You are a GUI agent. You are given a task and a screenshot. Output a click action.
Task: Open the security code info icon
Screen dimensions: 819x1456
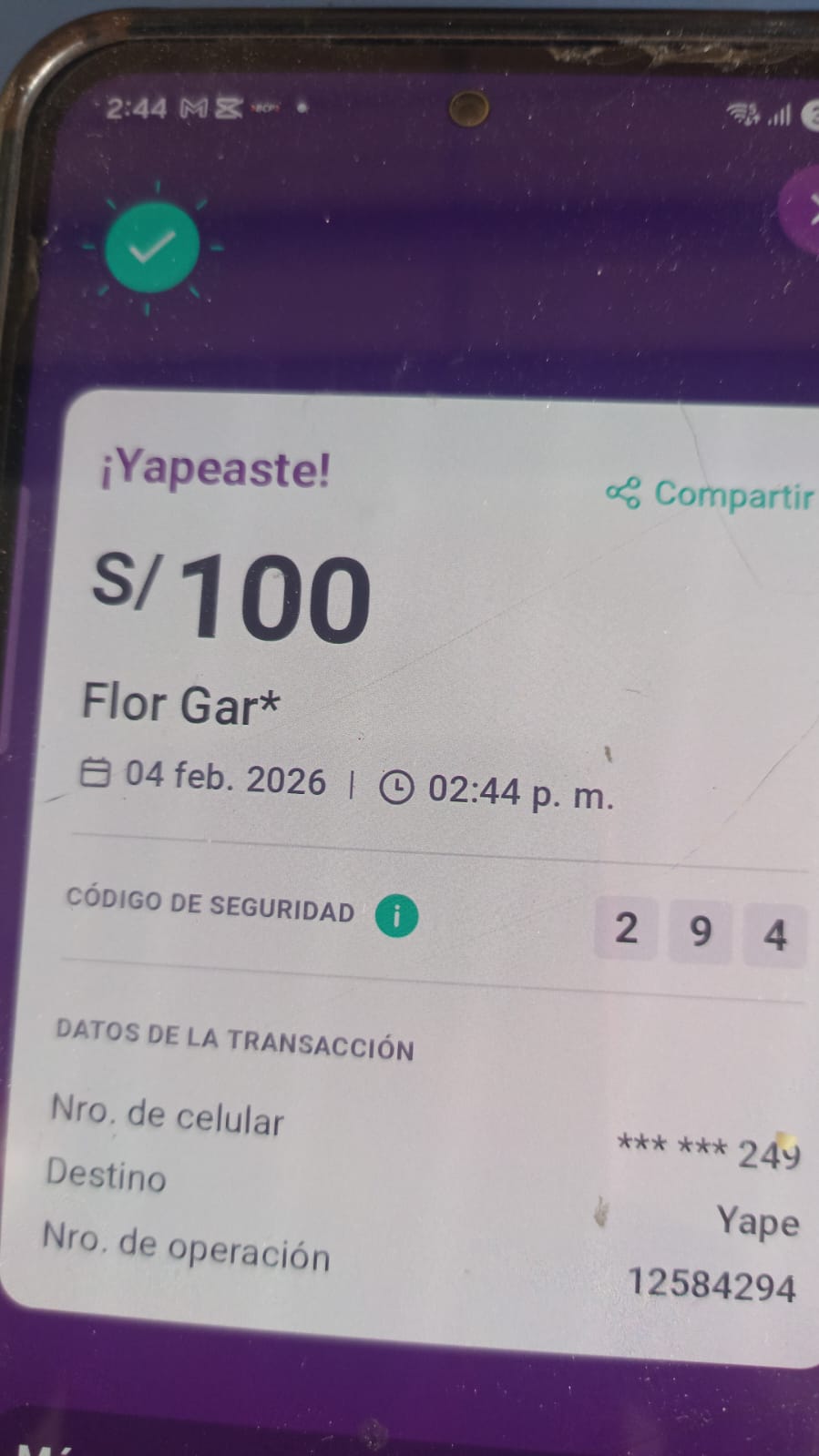click(396, 916)
